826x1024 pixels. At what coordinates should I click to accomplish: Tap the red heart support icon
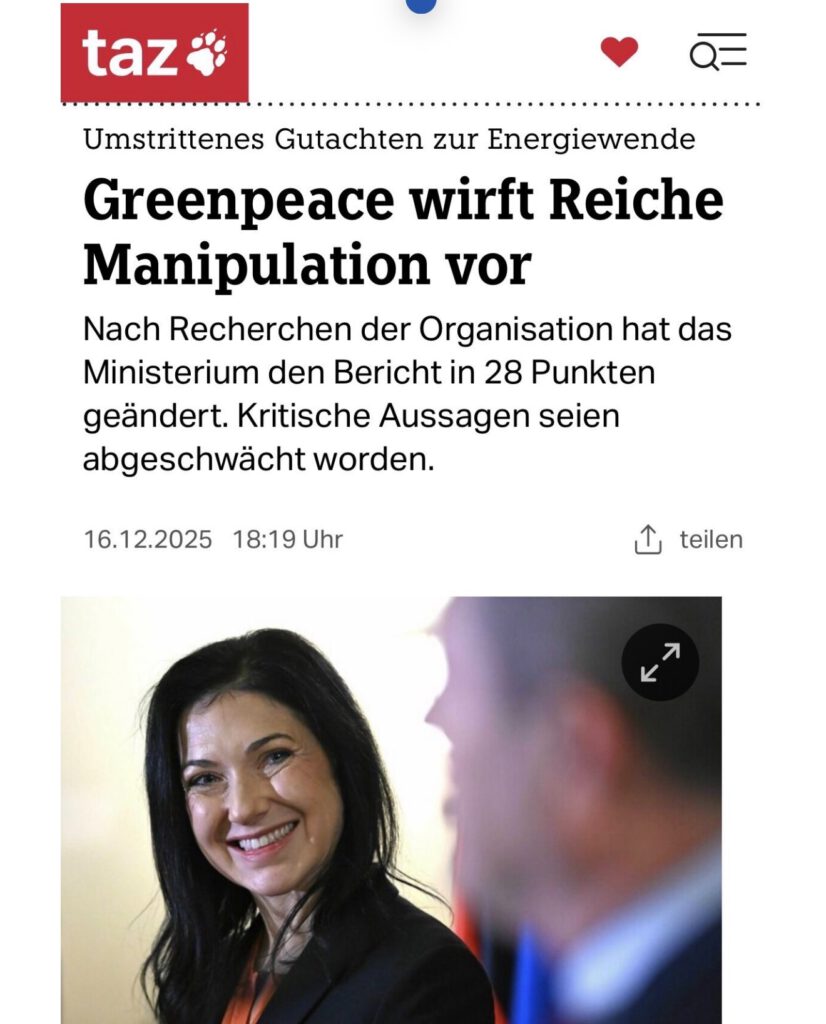point(619,51)
